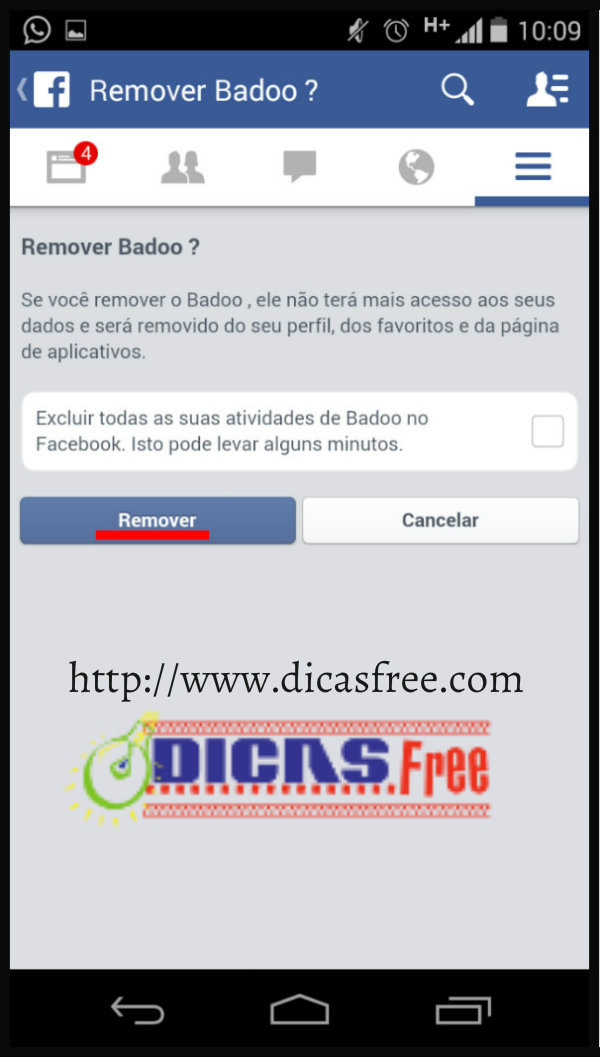Open the friends list icon in the header
This screenshot has width=600, height=1058.
pyautogui.click(x=547, y=90)
